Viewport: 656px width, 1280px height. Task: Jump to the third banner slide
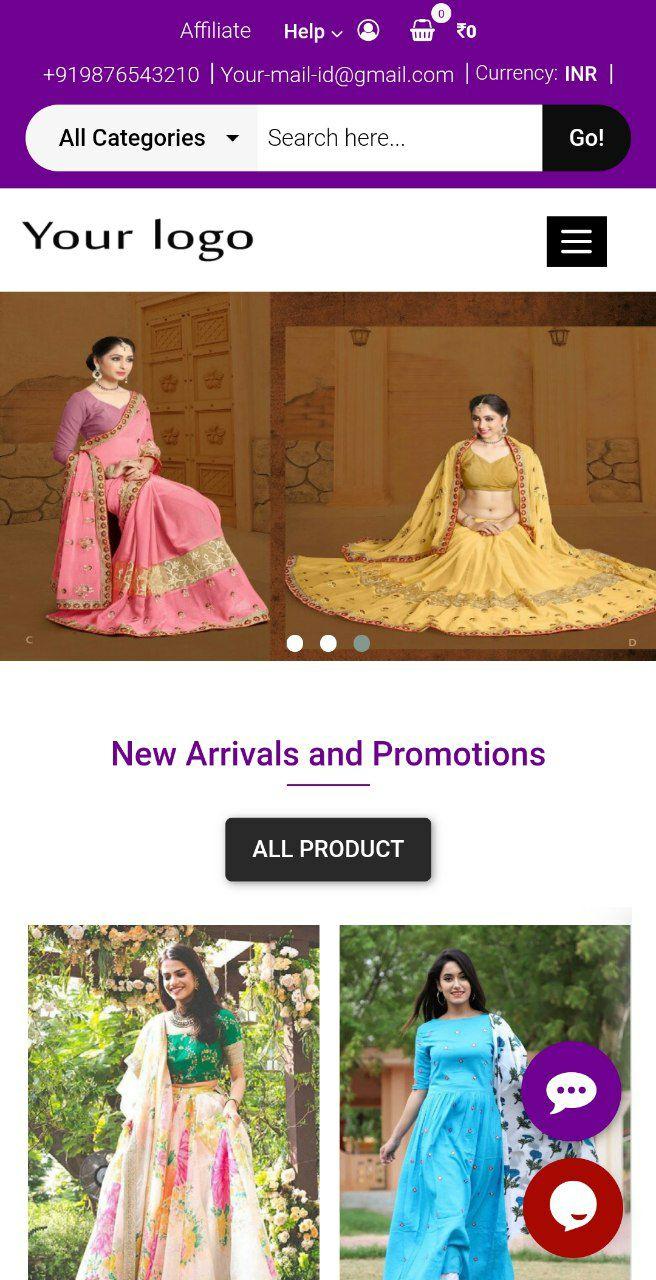click(x=362, y=643)
